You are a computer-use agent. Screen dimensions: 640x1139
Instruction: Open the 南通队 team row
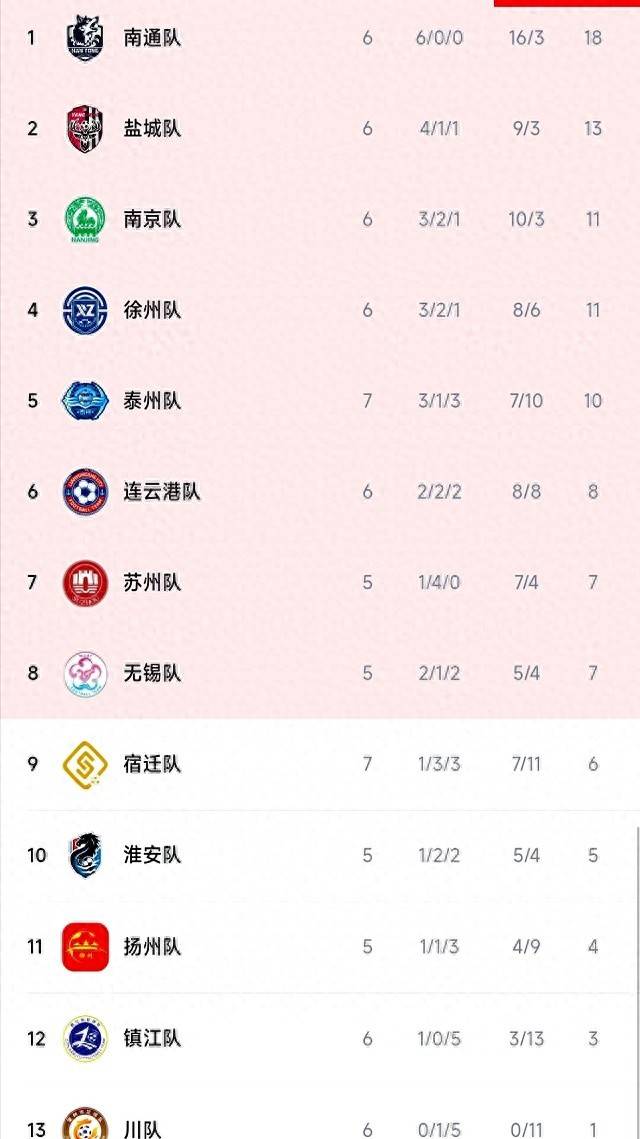click(320, 38)
